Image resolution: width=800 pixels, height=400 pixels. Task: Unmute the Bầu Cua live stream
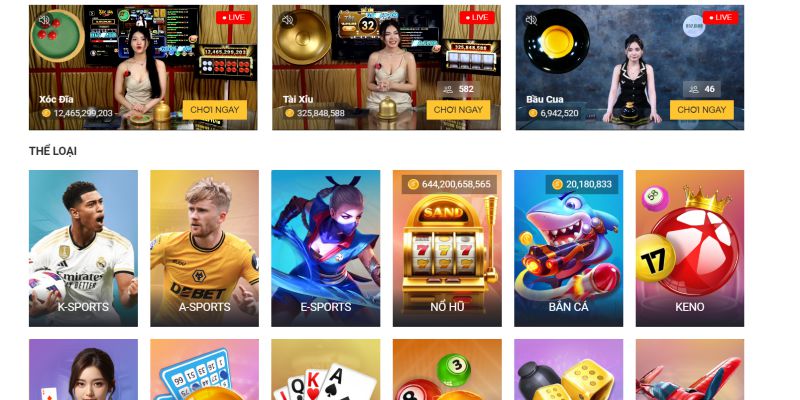pyautogui.click(x=532, y=18)
